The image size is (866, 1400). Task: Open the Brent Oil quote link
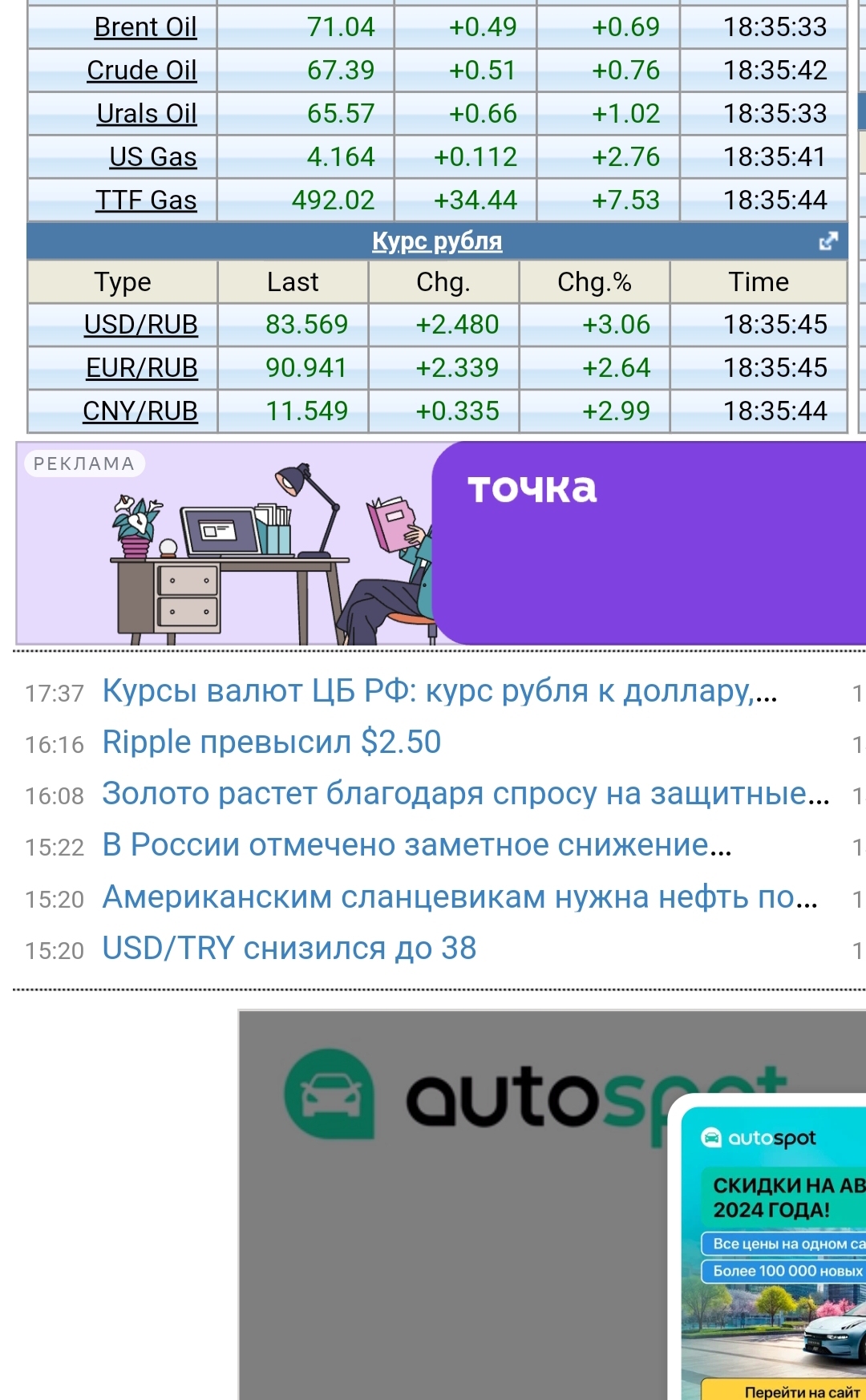click(145, 27)
